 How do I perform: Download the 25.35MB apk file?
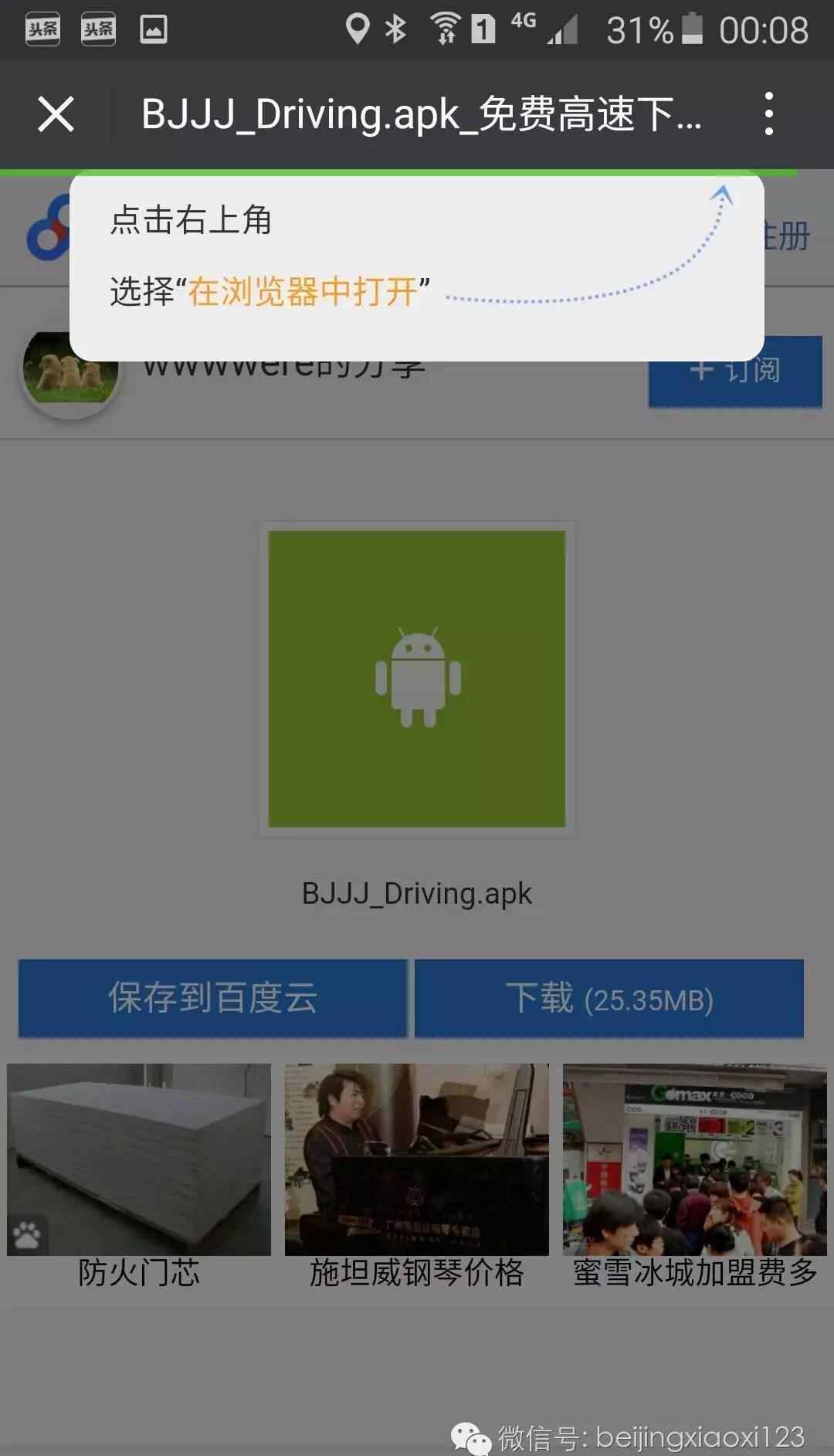tap(609, 998)
